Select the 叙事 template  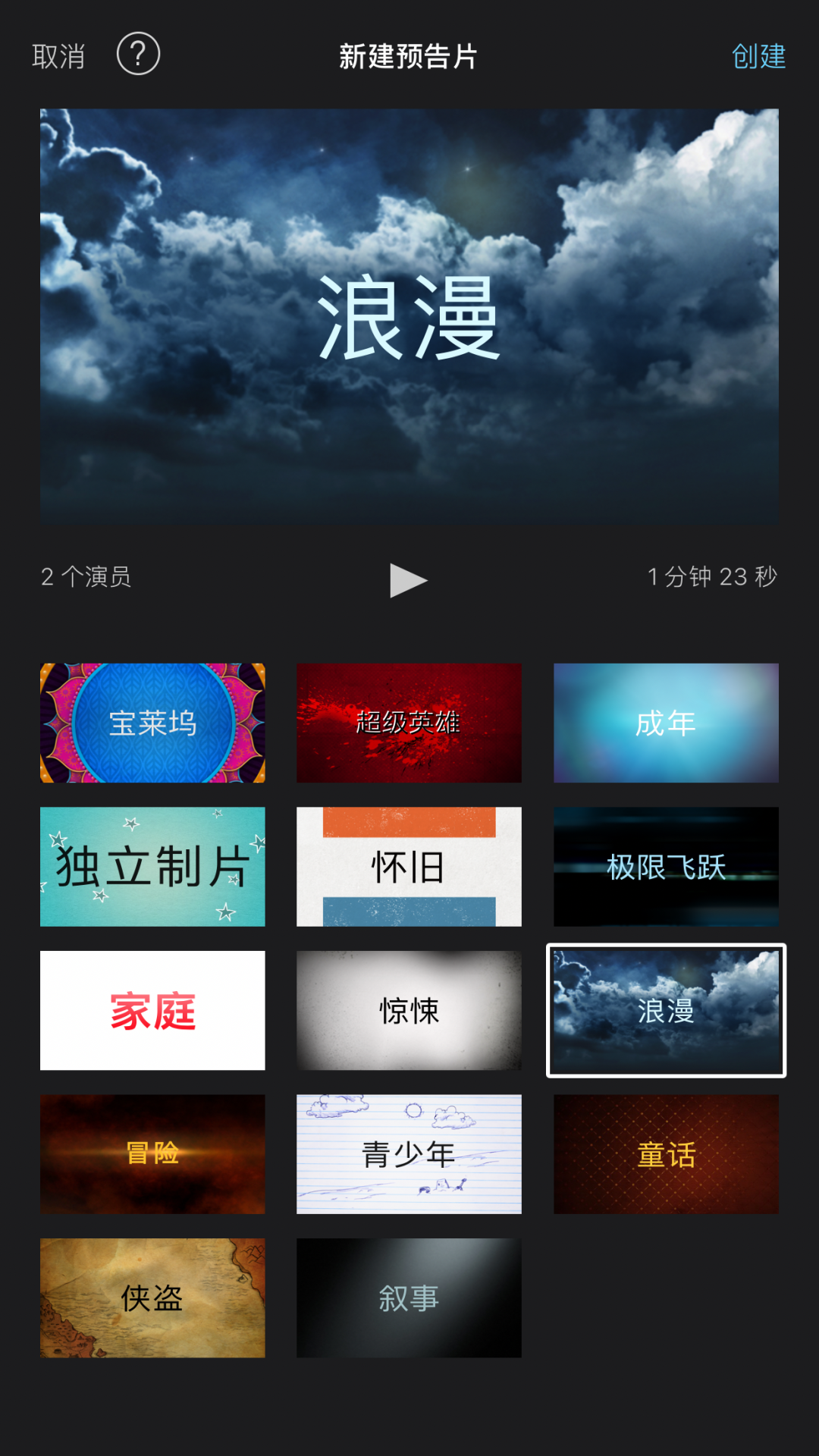tap(409, 1298)
